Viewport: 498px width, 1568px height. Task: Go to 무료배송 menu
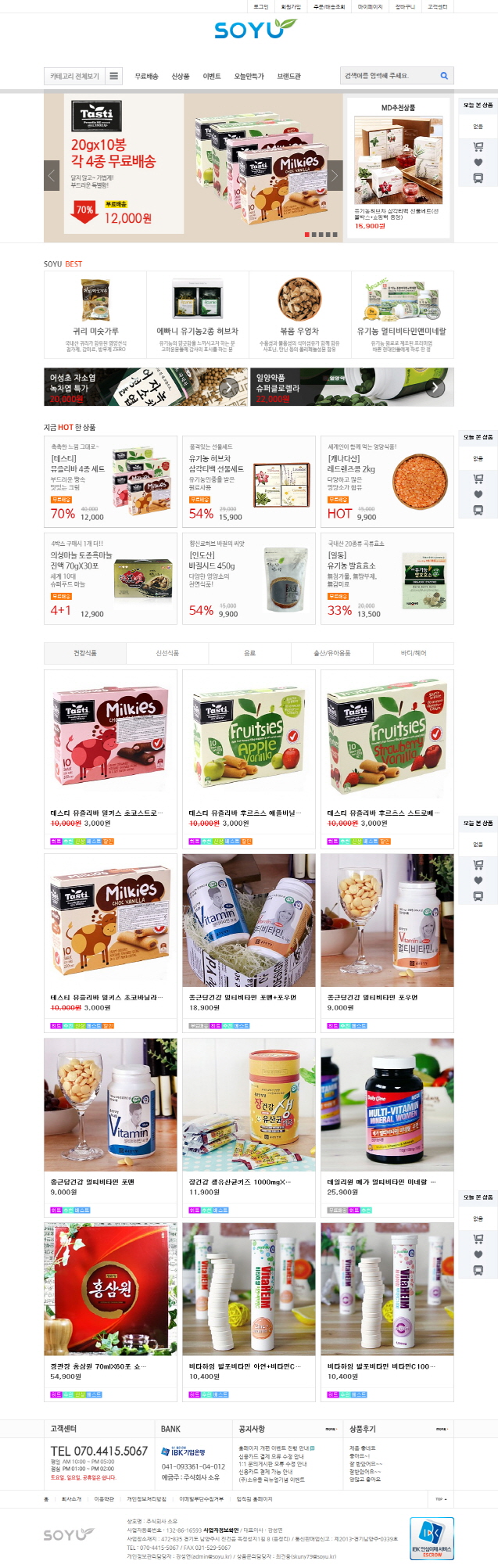click(146, 76)
